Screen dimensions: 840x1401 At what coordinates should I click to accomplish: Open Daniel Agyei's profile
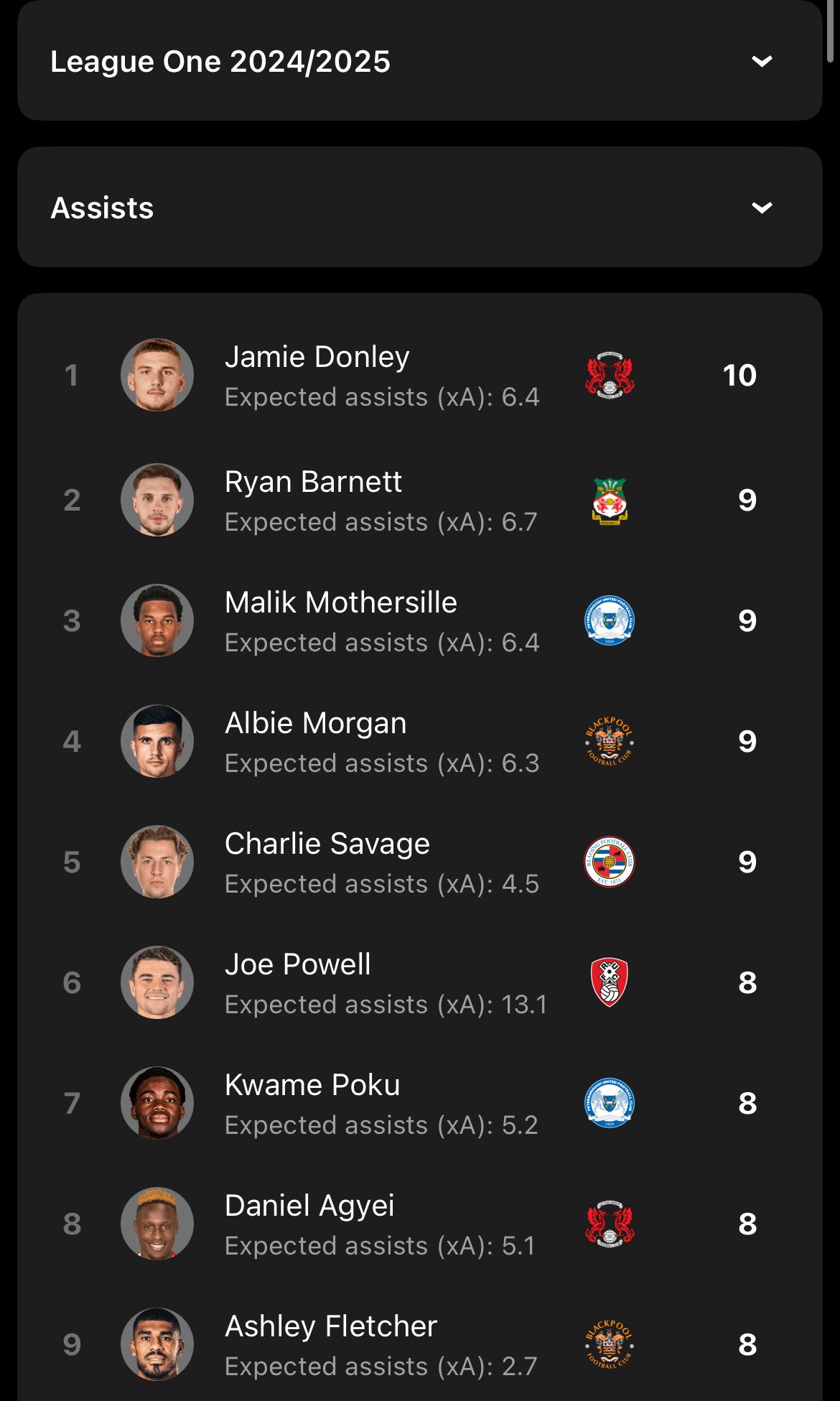(x=420, y=1224)
